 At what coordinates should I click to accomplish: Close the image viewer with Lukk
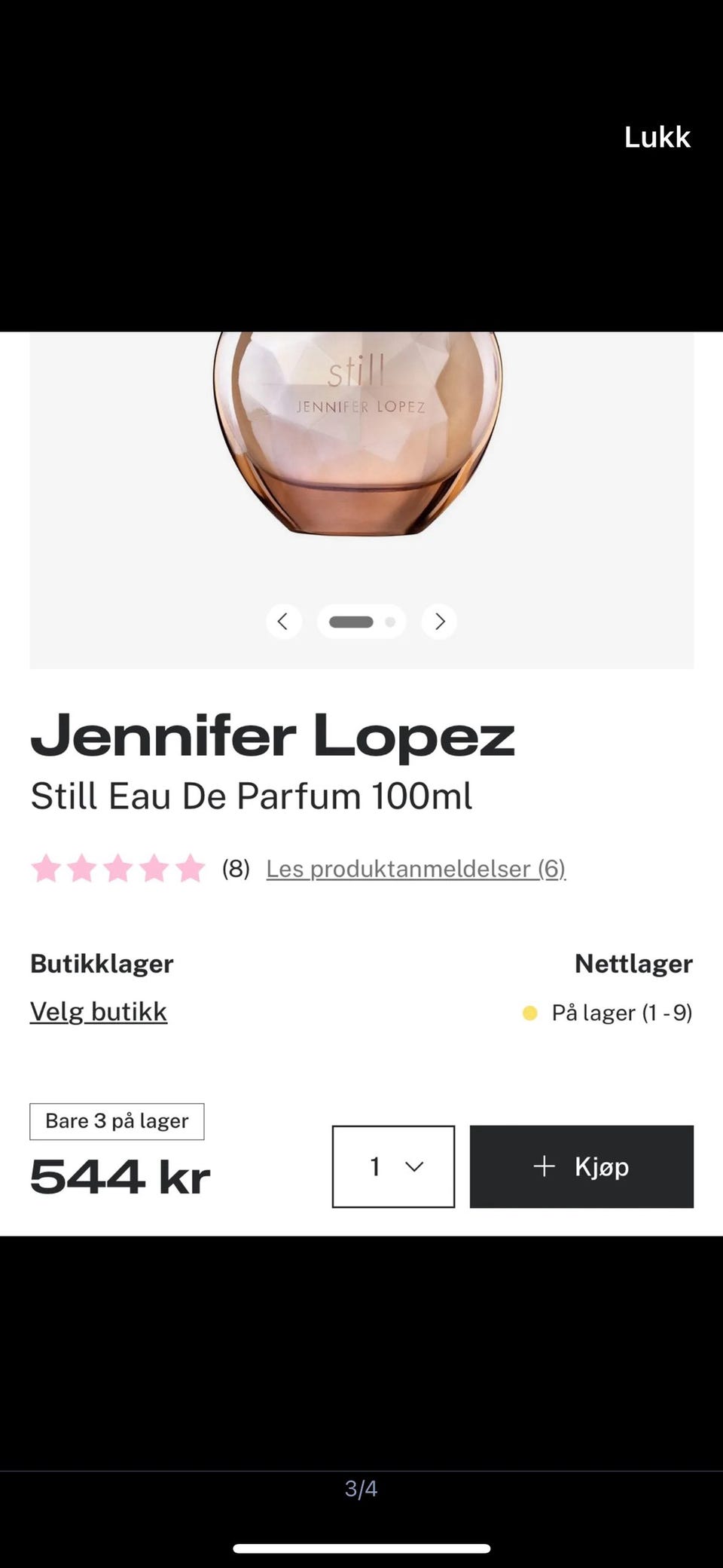tap(657, 137)
